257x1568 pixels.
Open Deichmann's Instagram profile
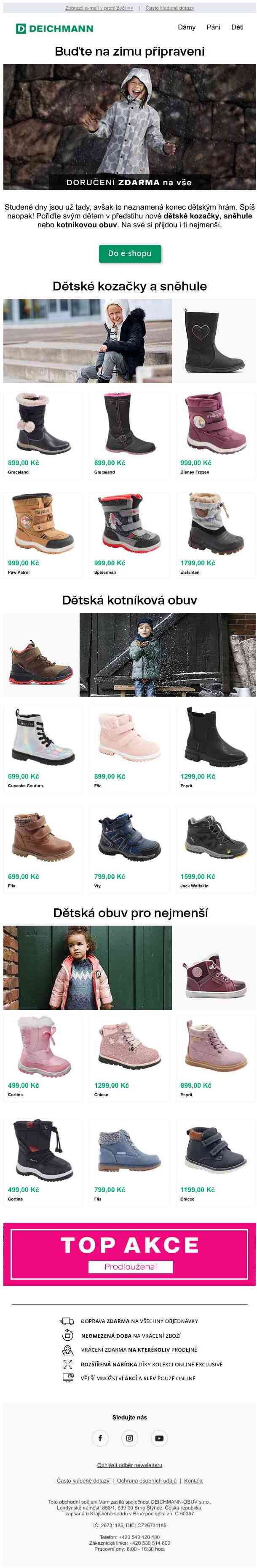130,1438
